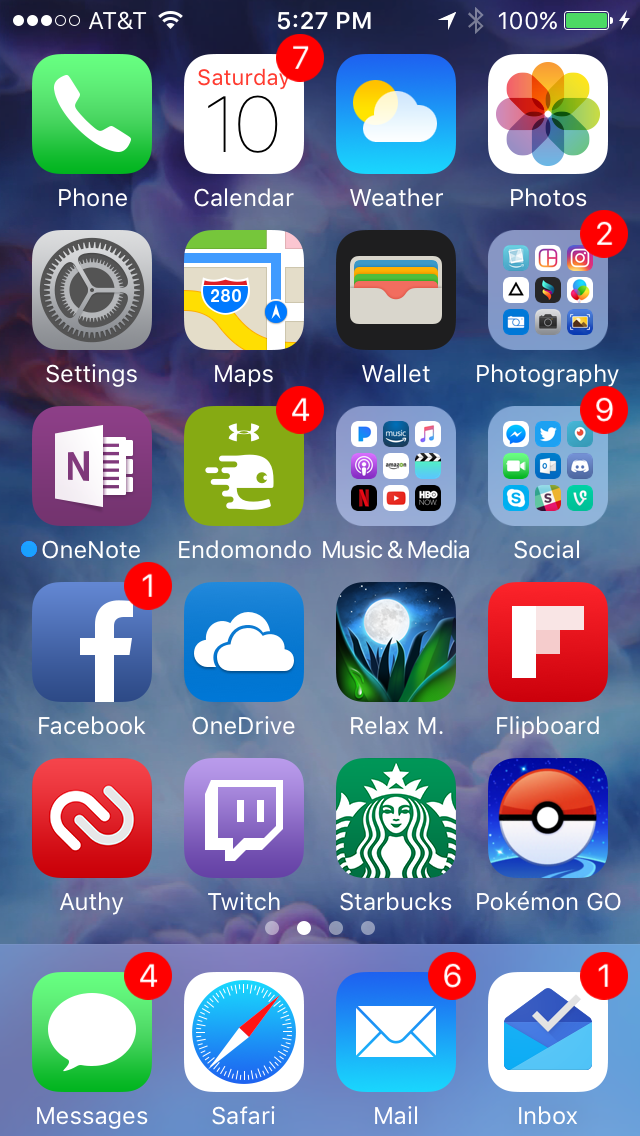Viewport: 640px width, 1136px height.
Task: Start Pokémon GO
Action: [x=548, y=818]
